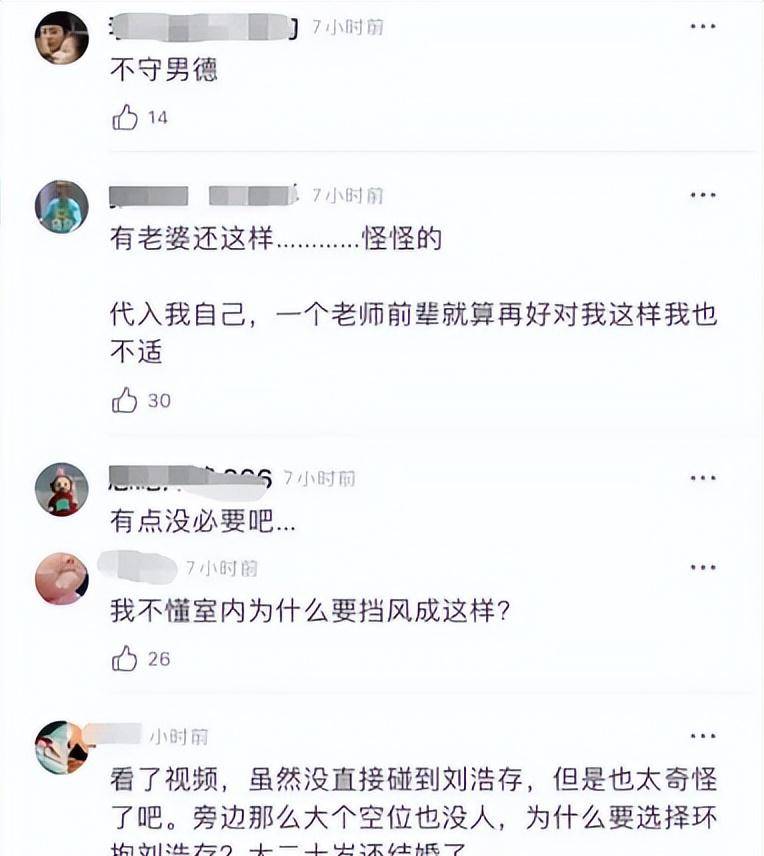Open the overflow menu on the "不守男德" comment

[703, 26]
